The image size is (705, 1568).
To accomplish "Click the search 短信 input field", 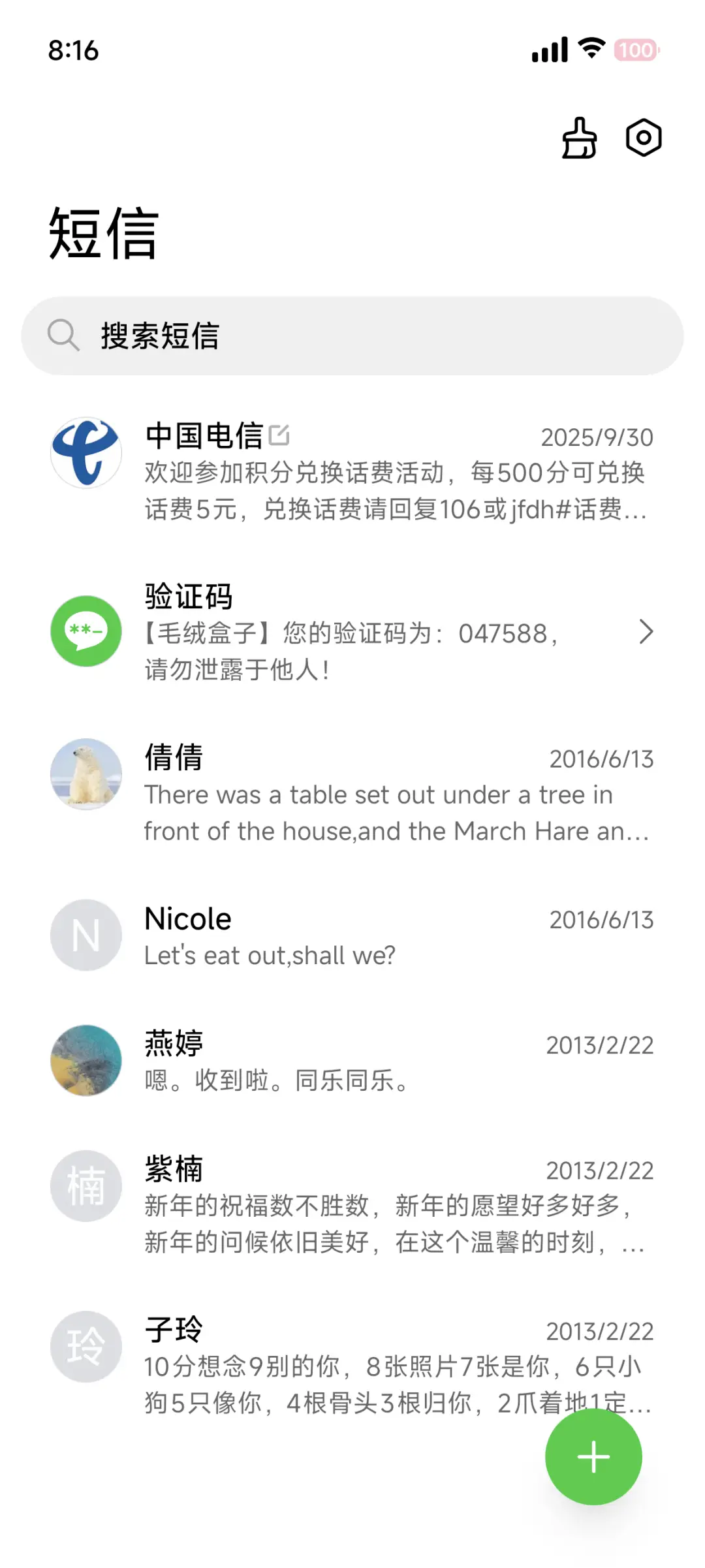I will pyautogui.click(x=352, y=335).
